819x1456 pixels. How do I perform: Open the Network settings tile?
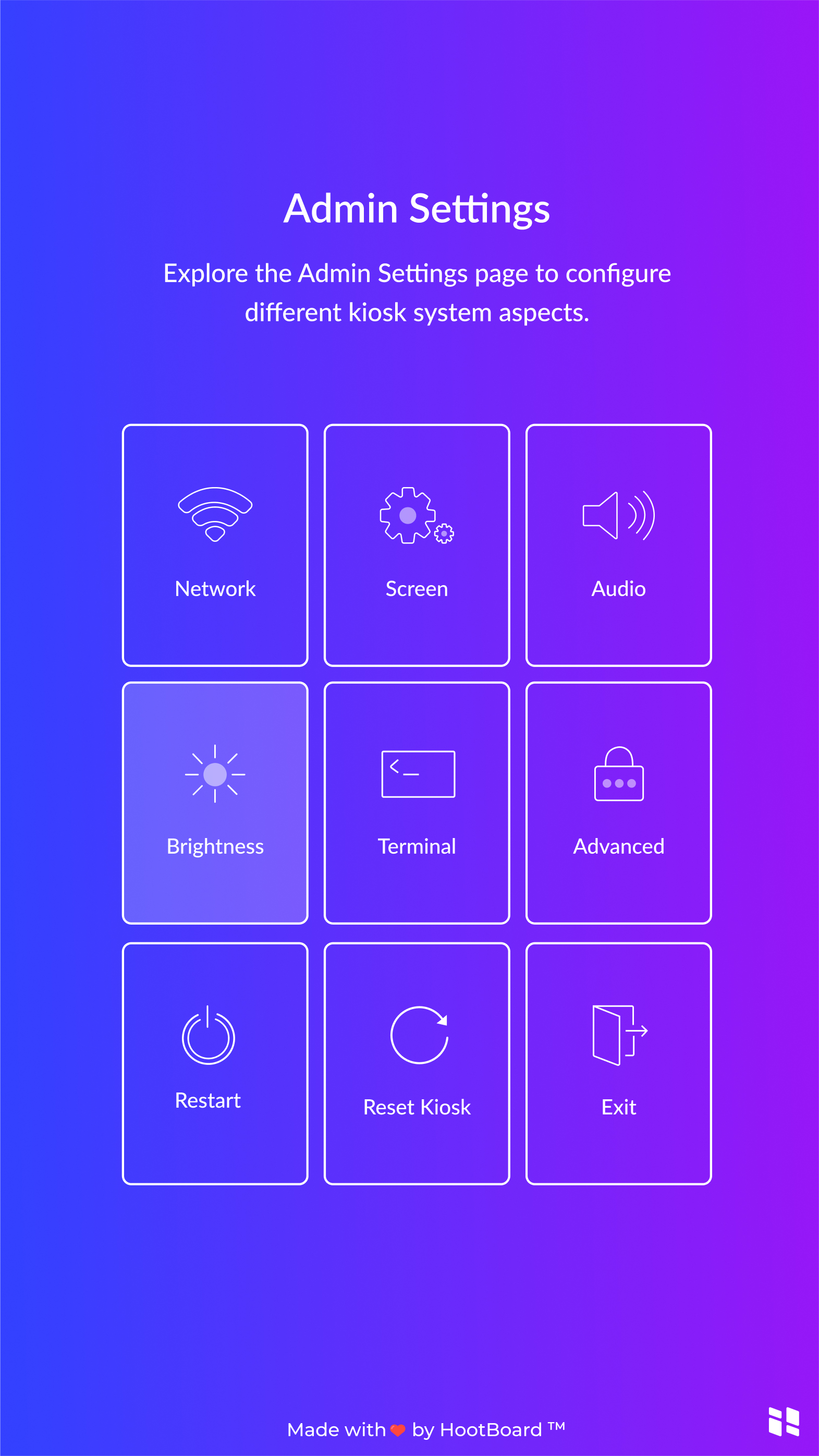click(215, 545)
